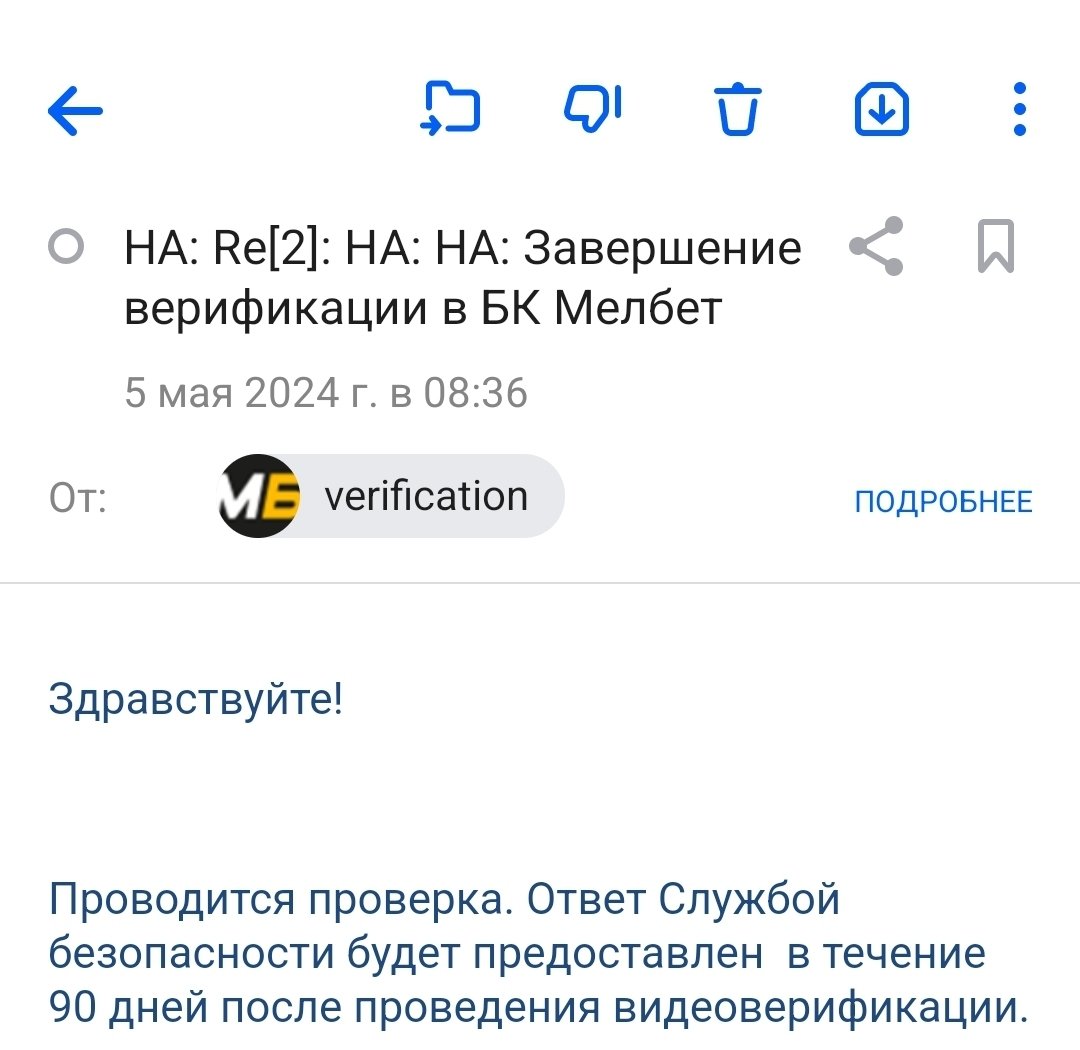Open the overflow menu
This screenshot has height=1050, width=1080.
(x=1019, y=110)
